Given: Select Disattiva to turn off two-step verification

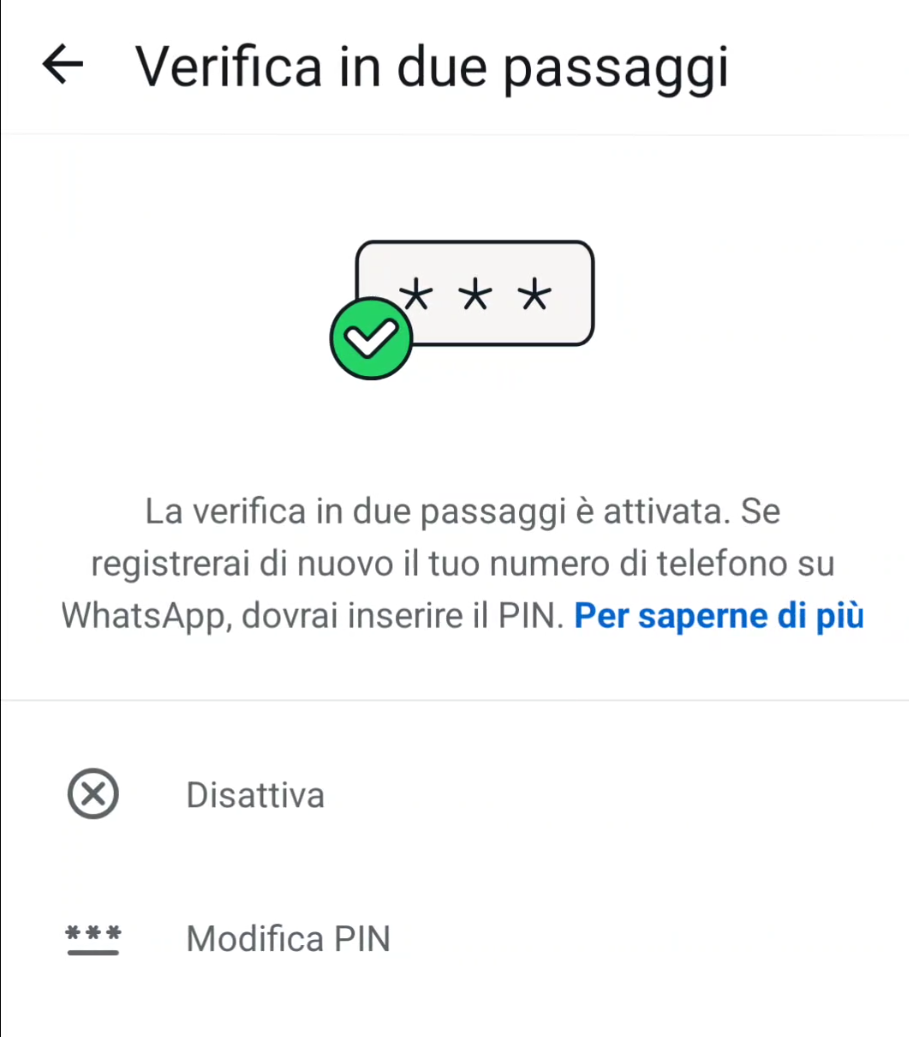Looking at the screenshot, I should pos(255,796).
